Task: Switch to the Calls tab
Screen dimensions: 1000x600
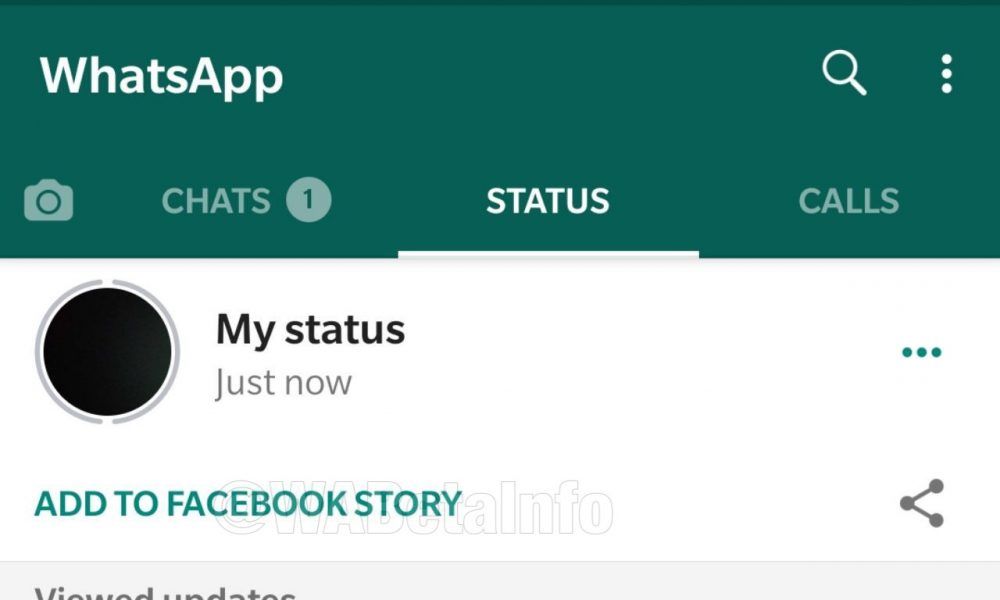Action: pyautogui.click(x=848, y=201)
